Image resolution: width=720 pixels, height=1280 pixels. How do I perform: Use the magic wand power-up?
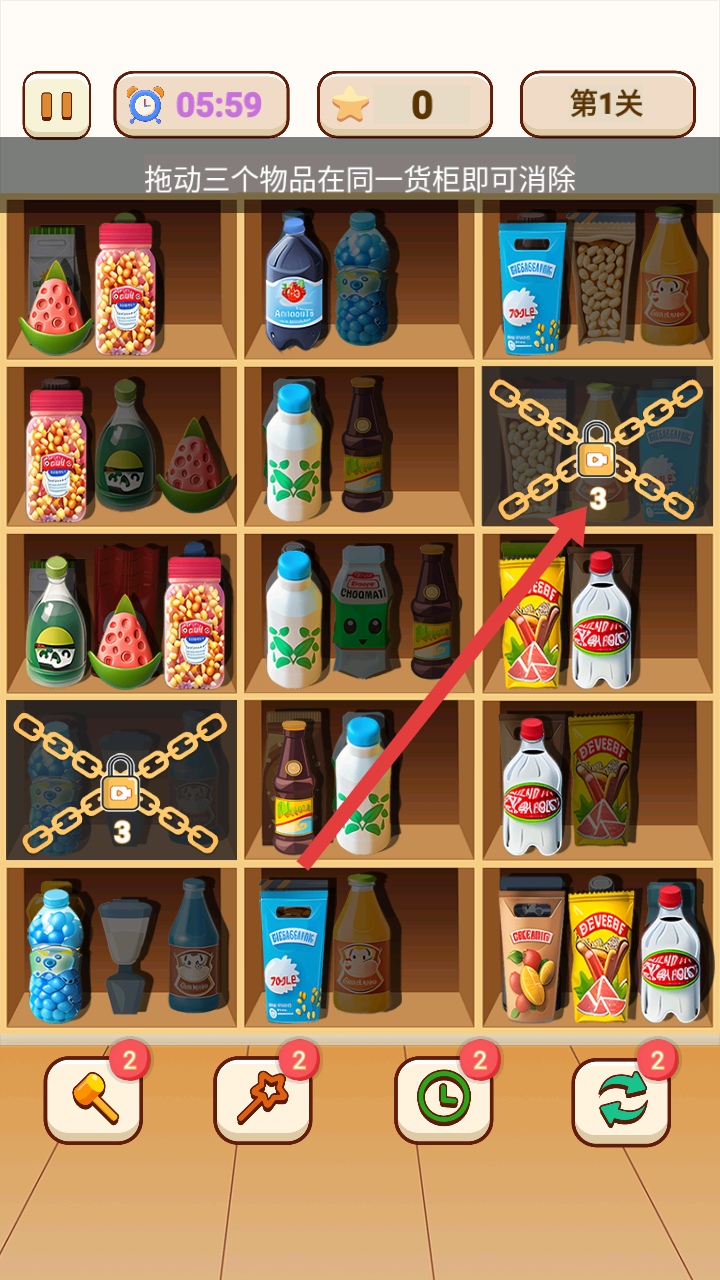pos(262,1100)
